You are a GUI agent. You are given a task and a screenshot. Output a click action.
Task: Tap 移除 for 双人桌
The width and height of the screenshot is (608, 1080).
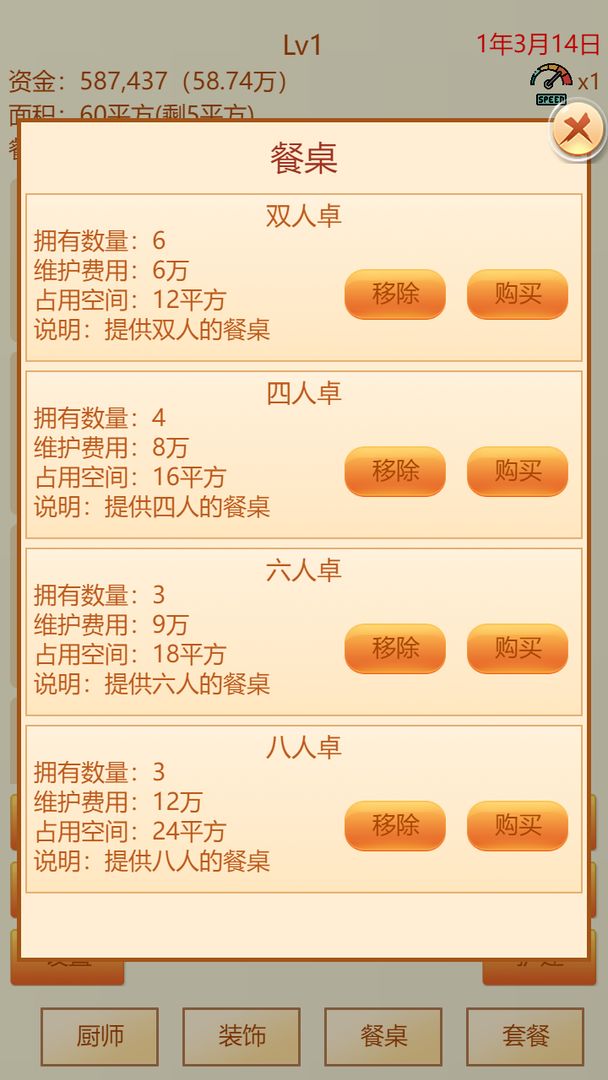pos(395,294)
